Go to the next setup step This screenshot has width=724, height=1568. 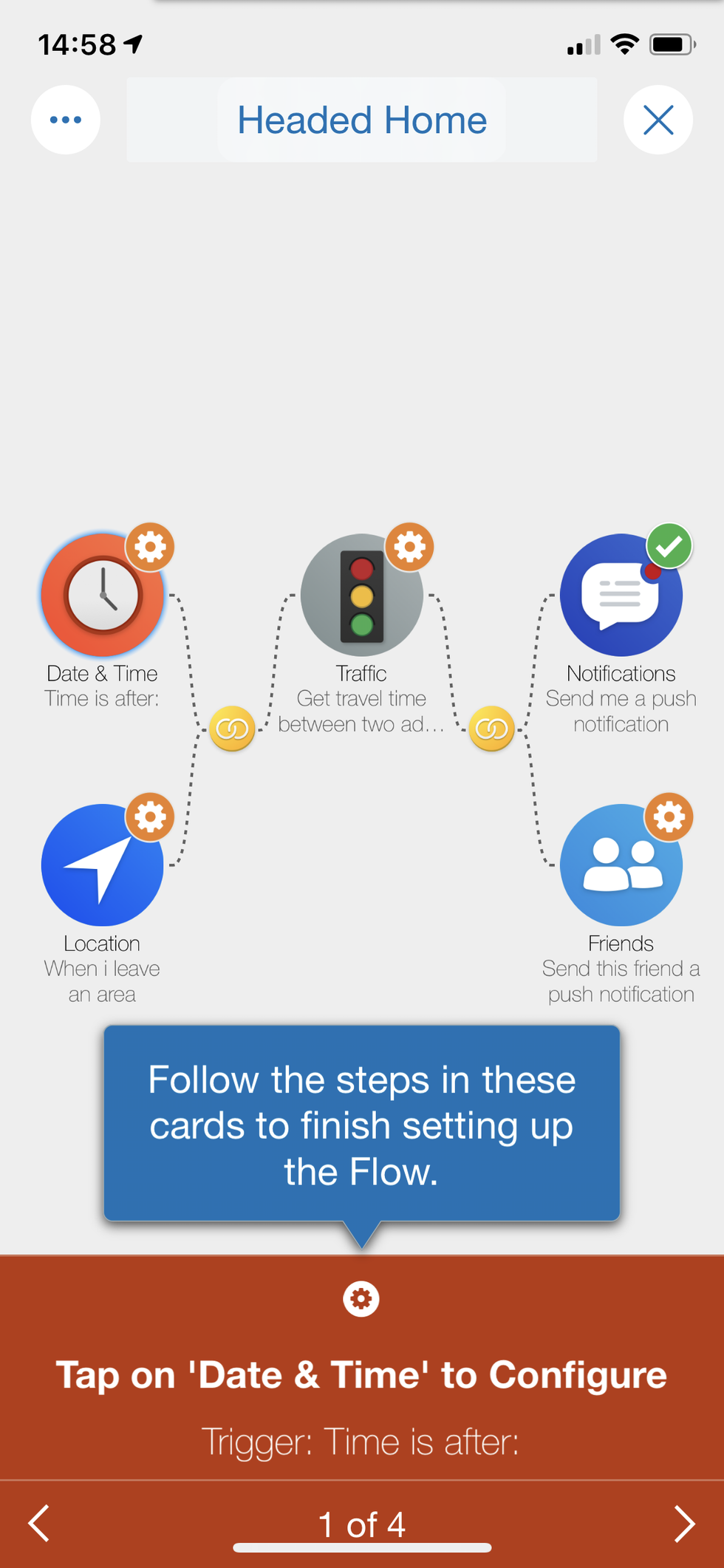(x=684, y=1524)
